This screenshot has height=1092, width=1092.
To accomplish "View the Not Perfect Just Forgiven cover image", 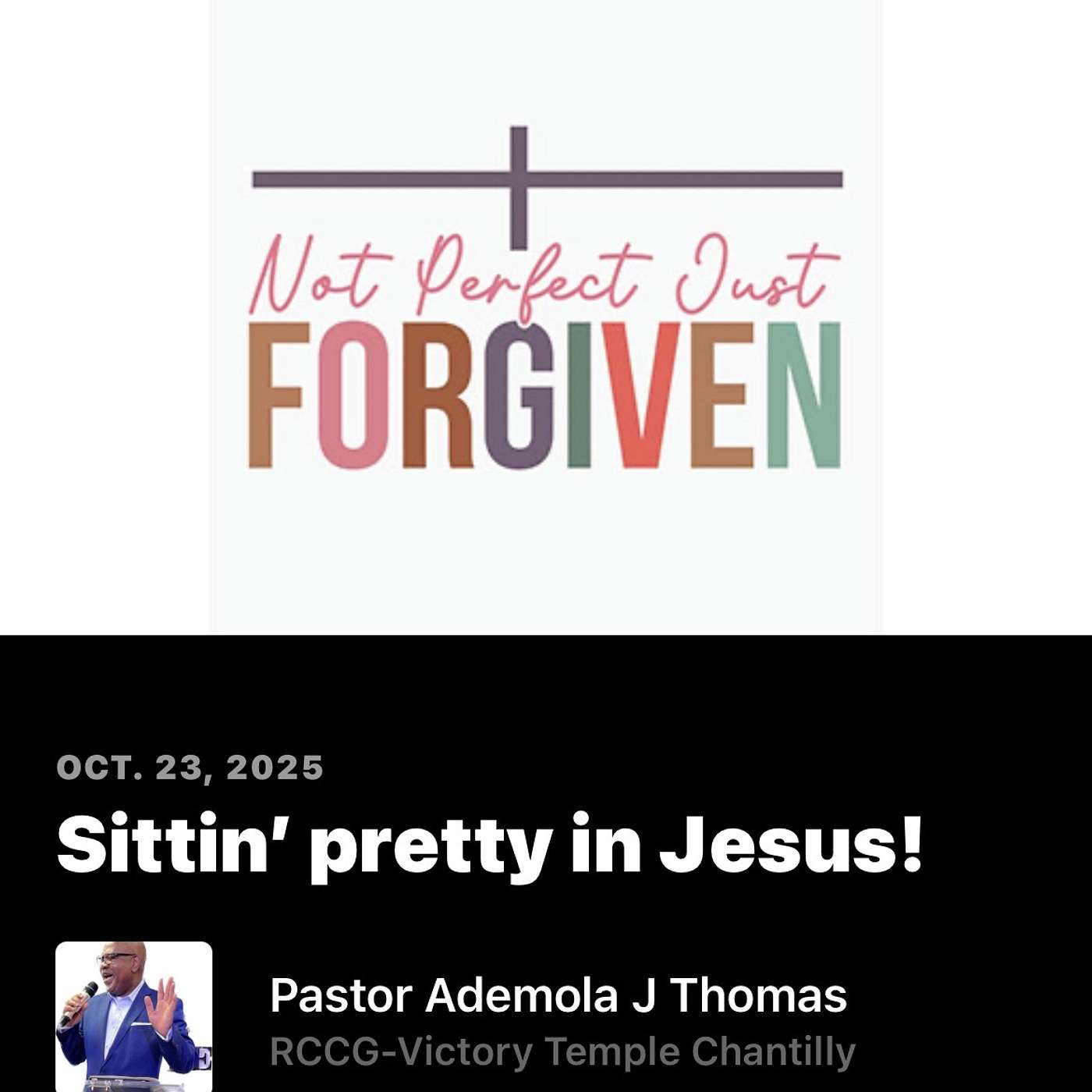I will [x=546, y=316].
